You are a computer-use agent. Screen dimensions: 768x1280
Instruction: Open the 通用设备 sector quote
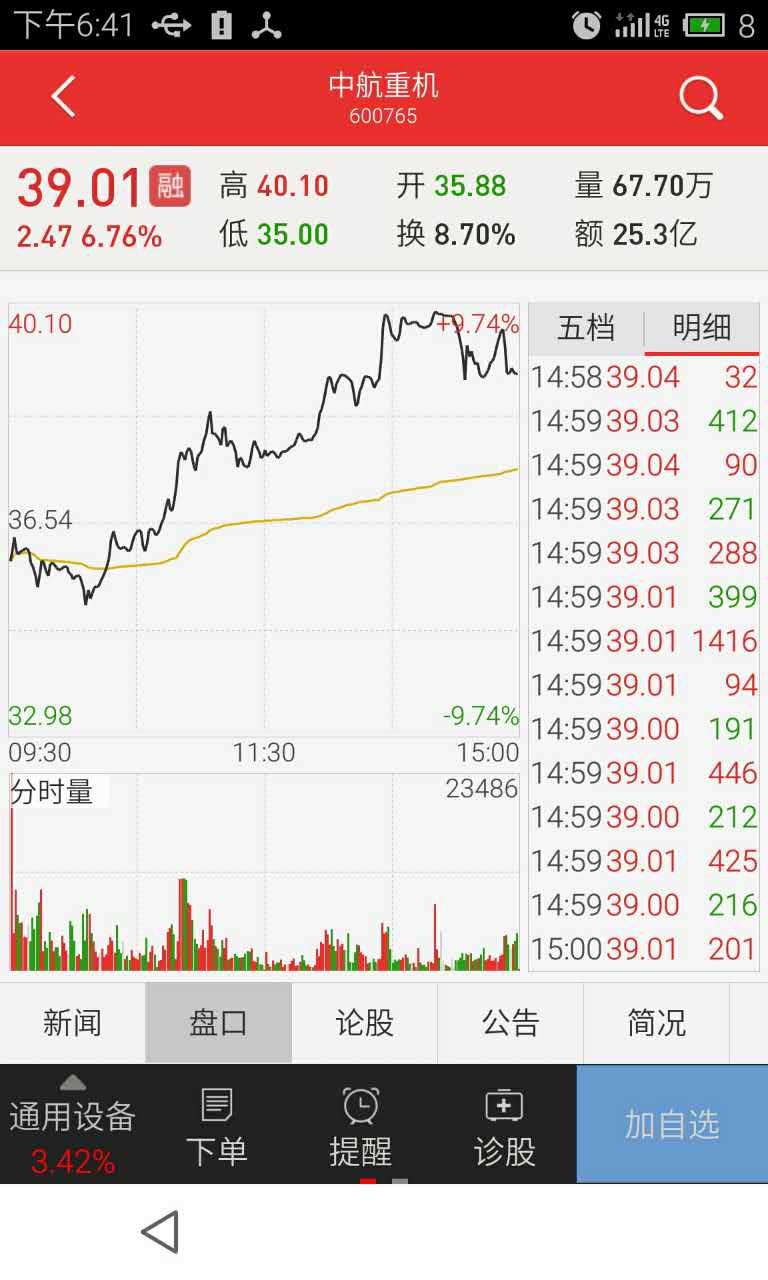click(72, 1125)
